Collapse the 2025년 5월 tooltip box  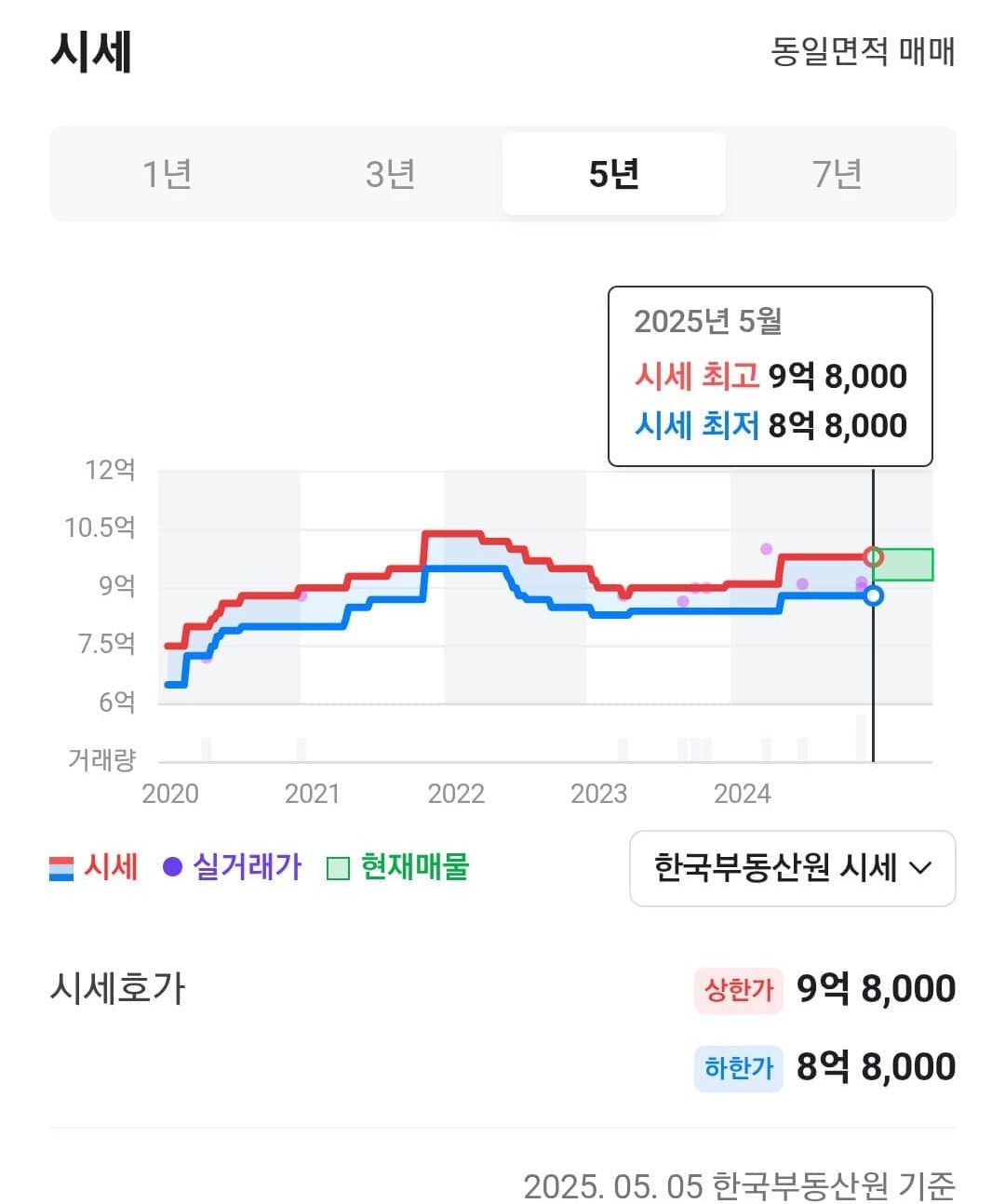770,376
